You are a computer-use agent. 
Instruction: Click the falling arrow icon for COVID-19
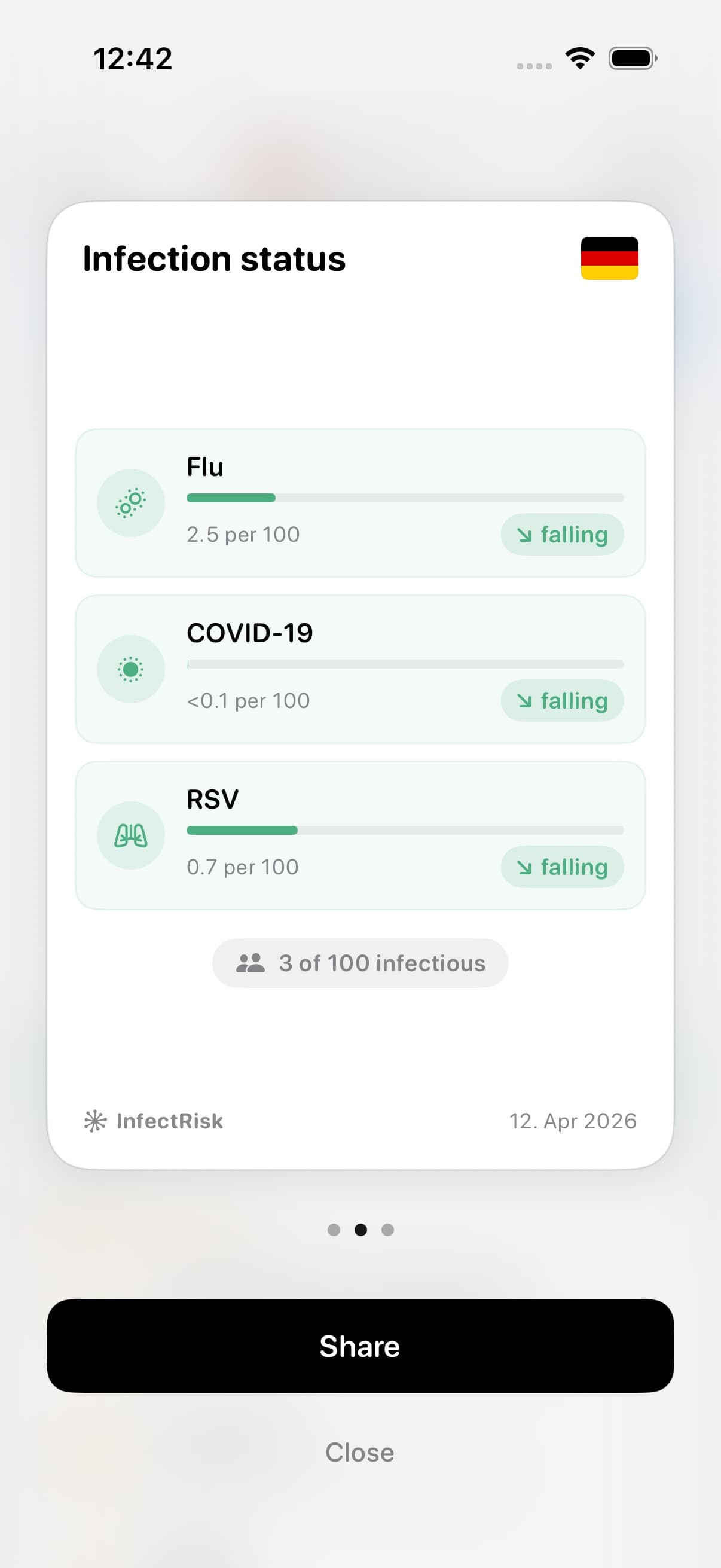(x=524, y=701)
